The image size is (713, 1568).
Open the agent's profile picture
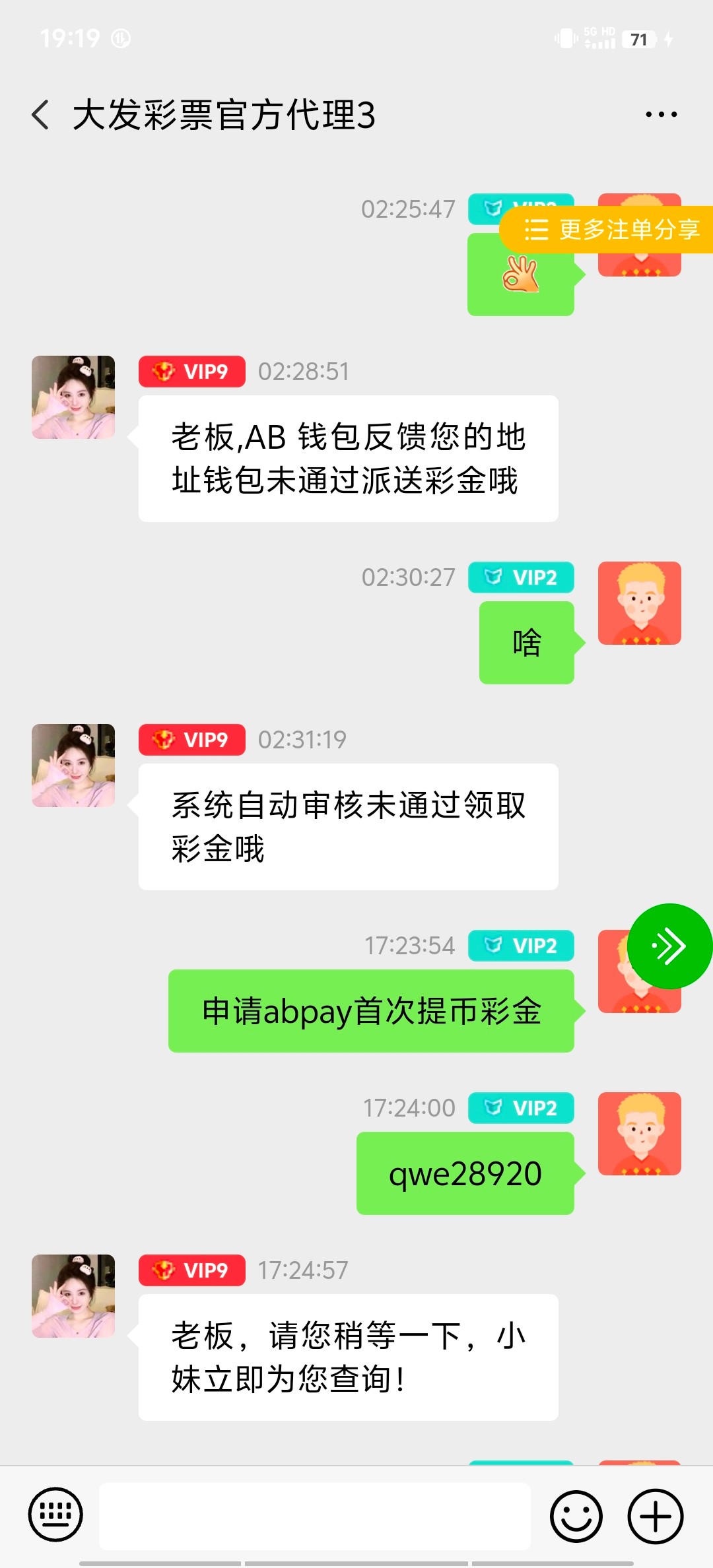(73, 396)
